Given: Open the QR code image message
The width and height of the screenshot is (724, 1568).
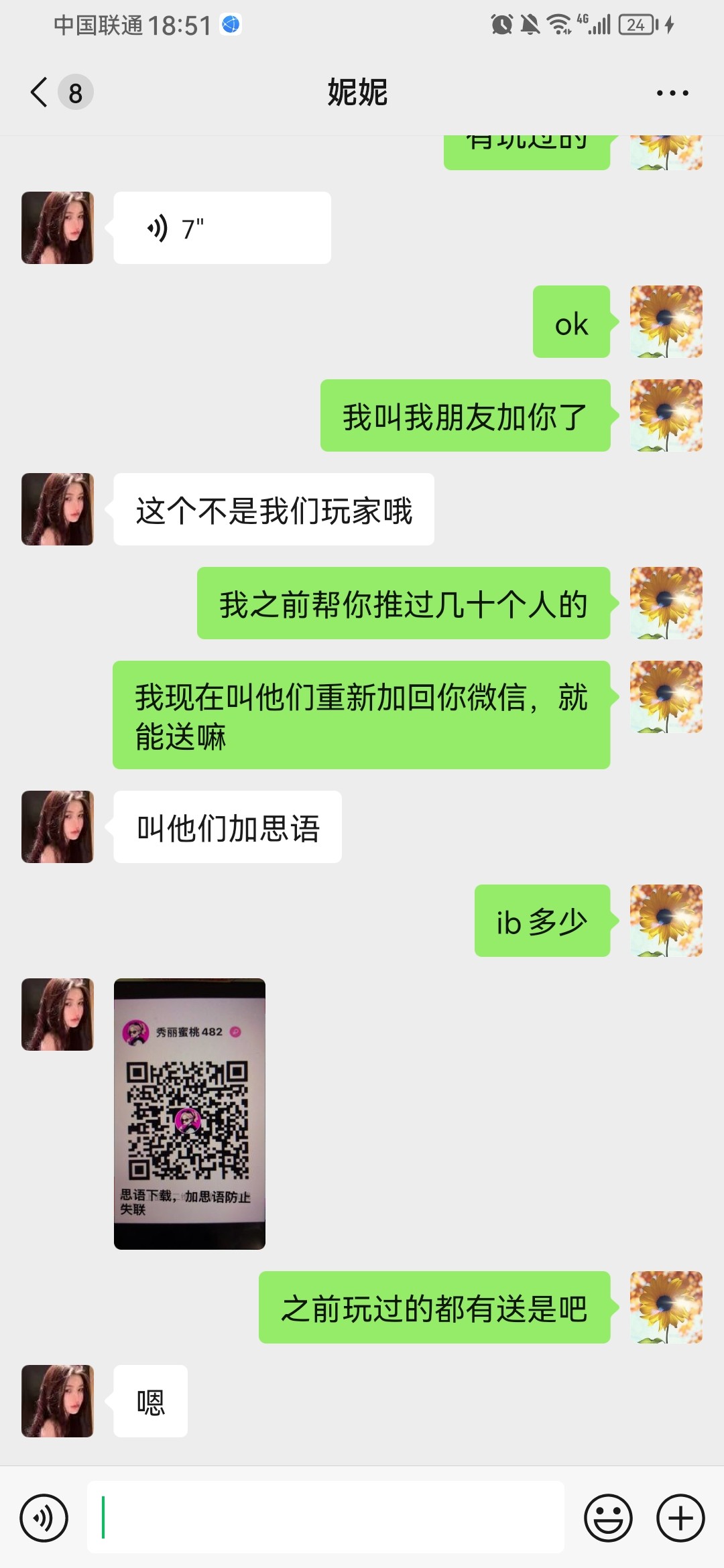Looking at the screenshot, I should point(190,1114).
